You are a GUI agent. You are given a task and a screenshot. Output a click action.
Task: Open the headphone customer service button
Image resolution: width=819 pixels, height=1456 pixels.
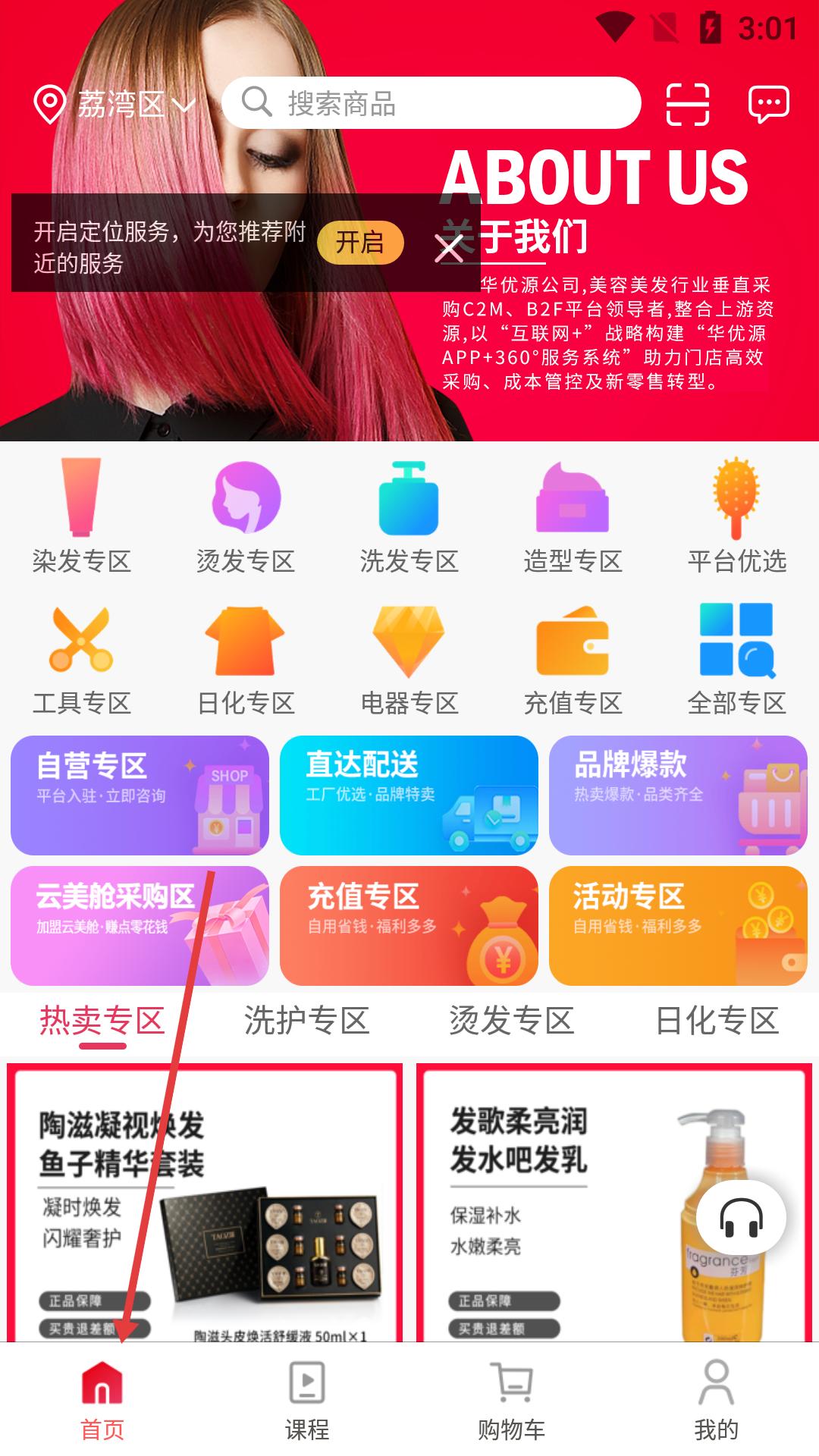coord(741,1218)
